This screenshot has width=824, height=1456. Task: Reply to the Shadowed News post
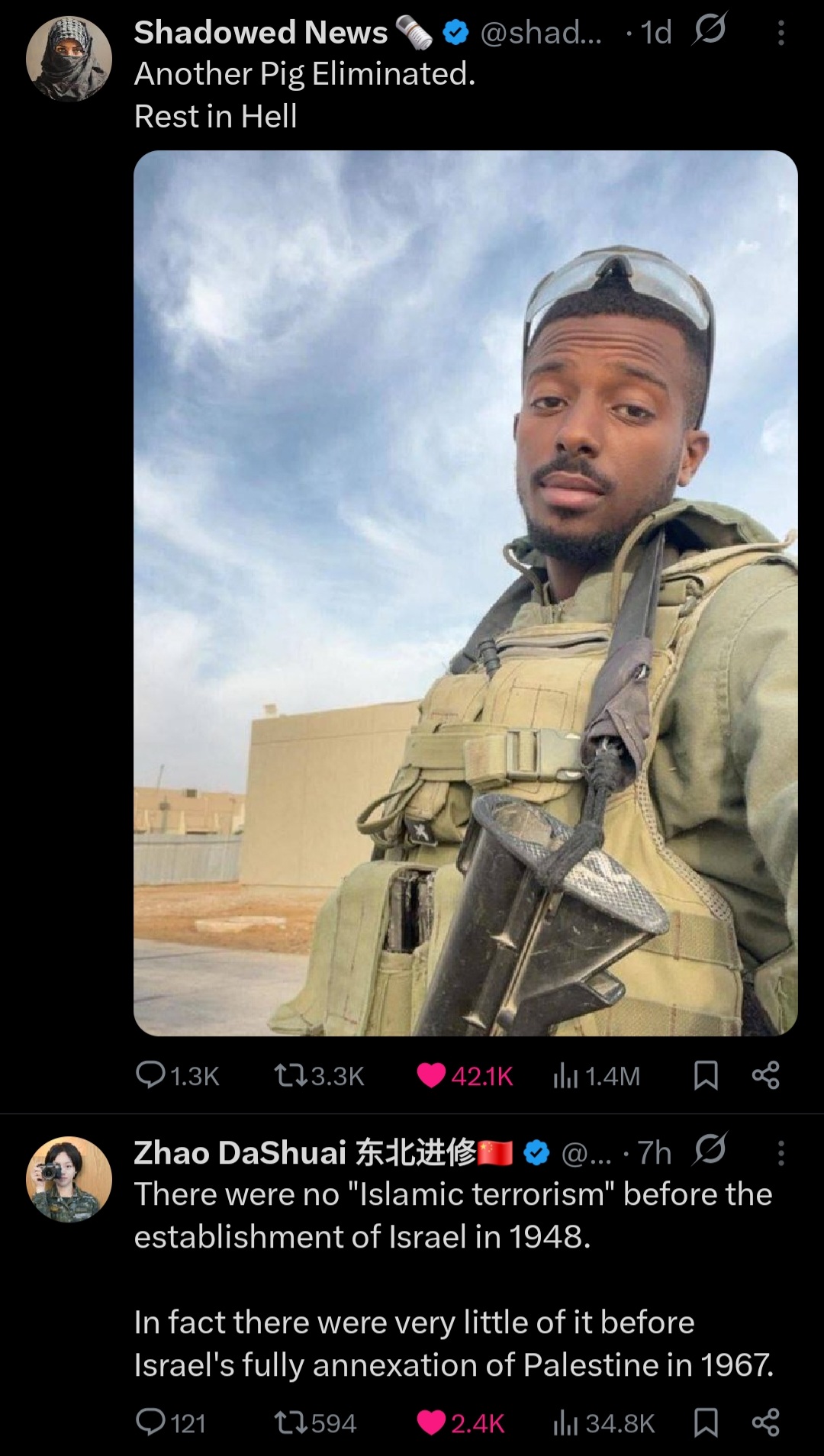coord(151,1075)
